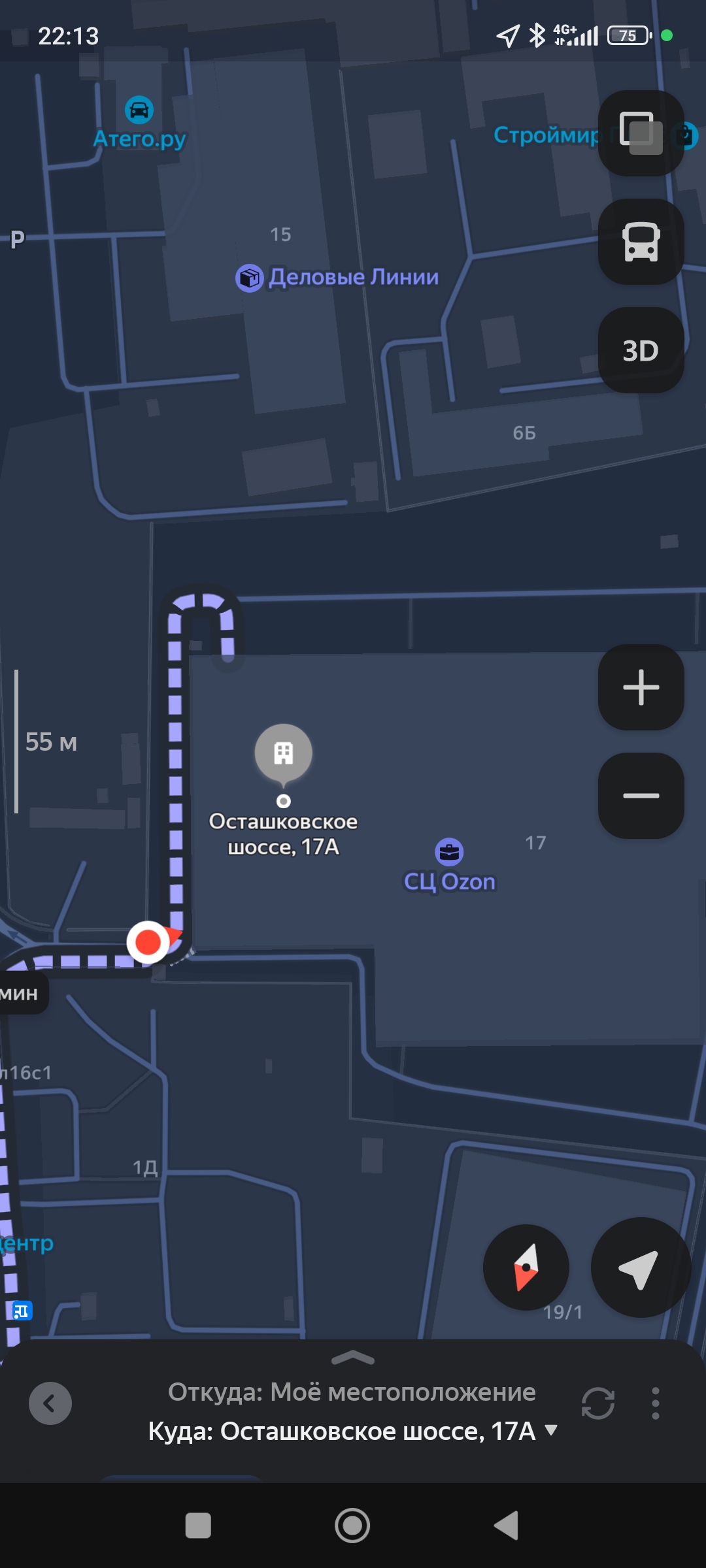Open the СЦ Ozon place marker

click(x=449, y=852)
